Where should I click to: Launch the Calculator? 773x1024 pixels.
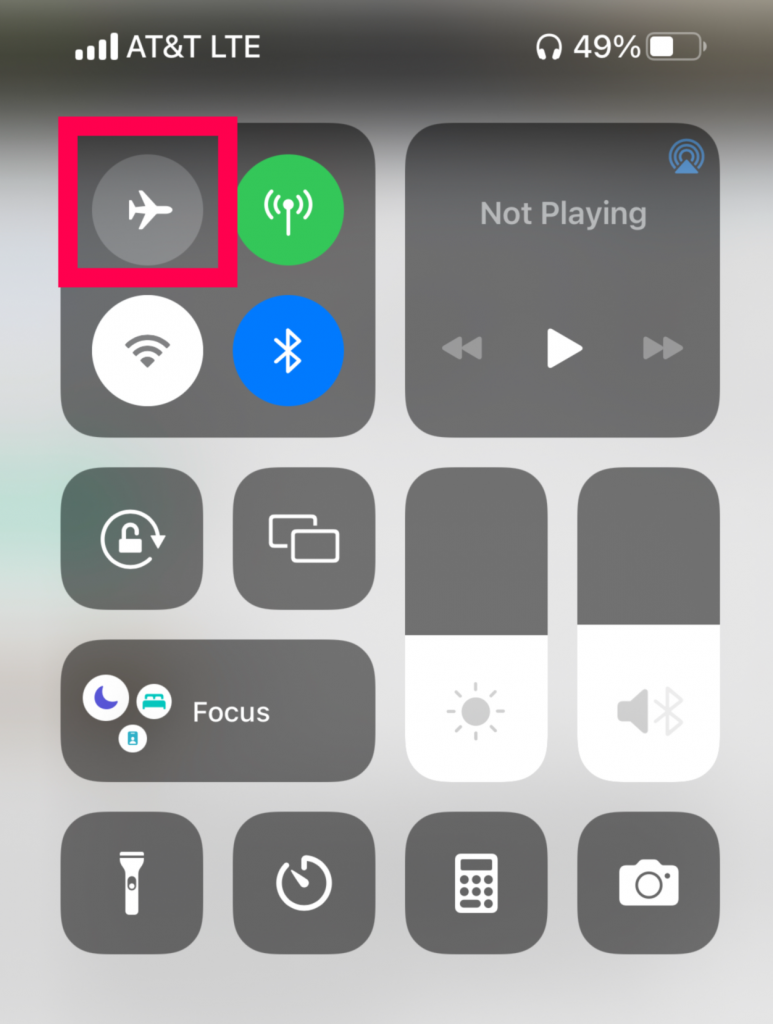point(476,883)
